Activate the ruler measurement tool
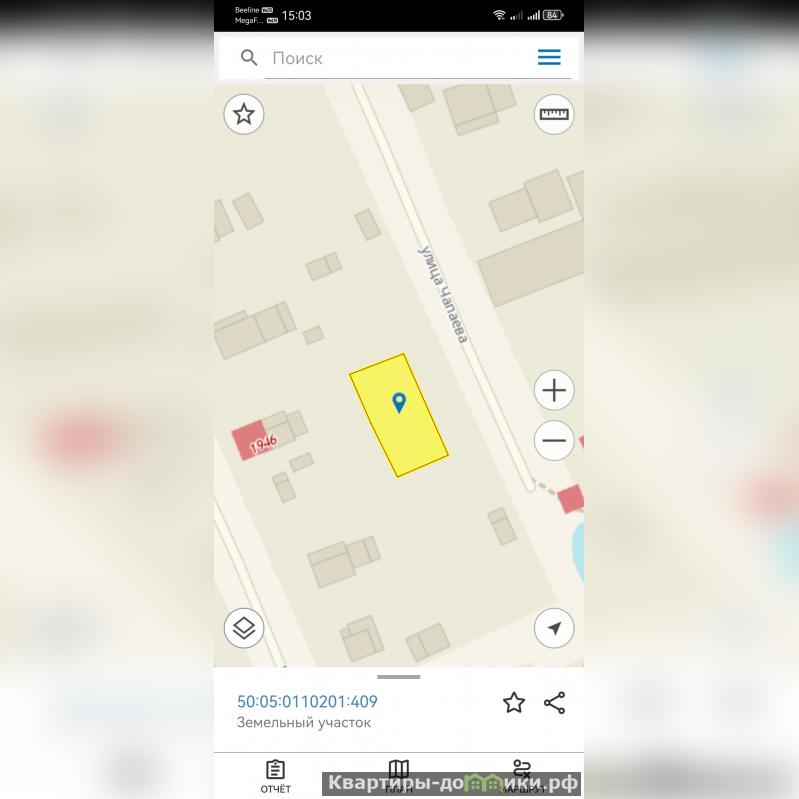The width and height of the screenshot is (799, 799). [x=554, y=114]
